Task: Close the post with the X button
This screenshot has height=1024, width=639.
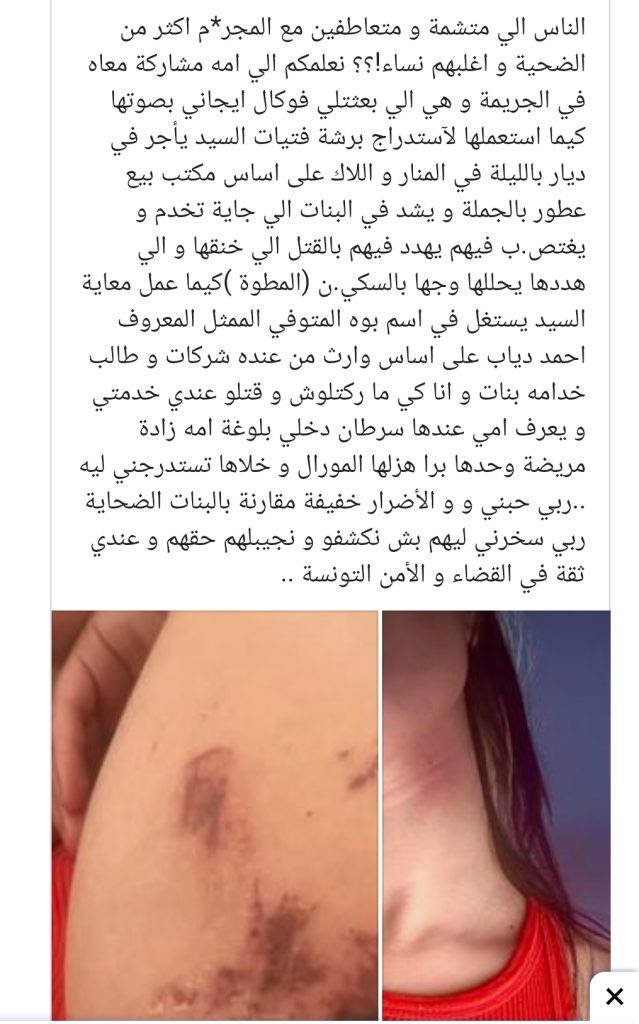Action: coord(614,996)
